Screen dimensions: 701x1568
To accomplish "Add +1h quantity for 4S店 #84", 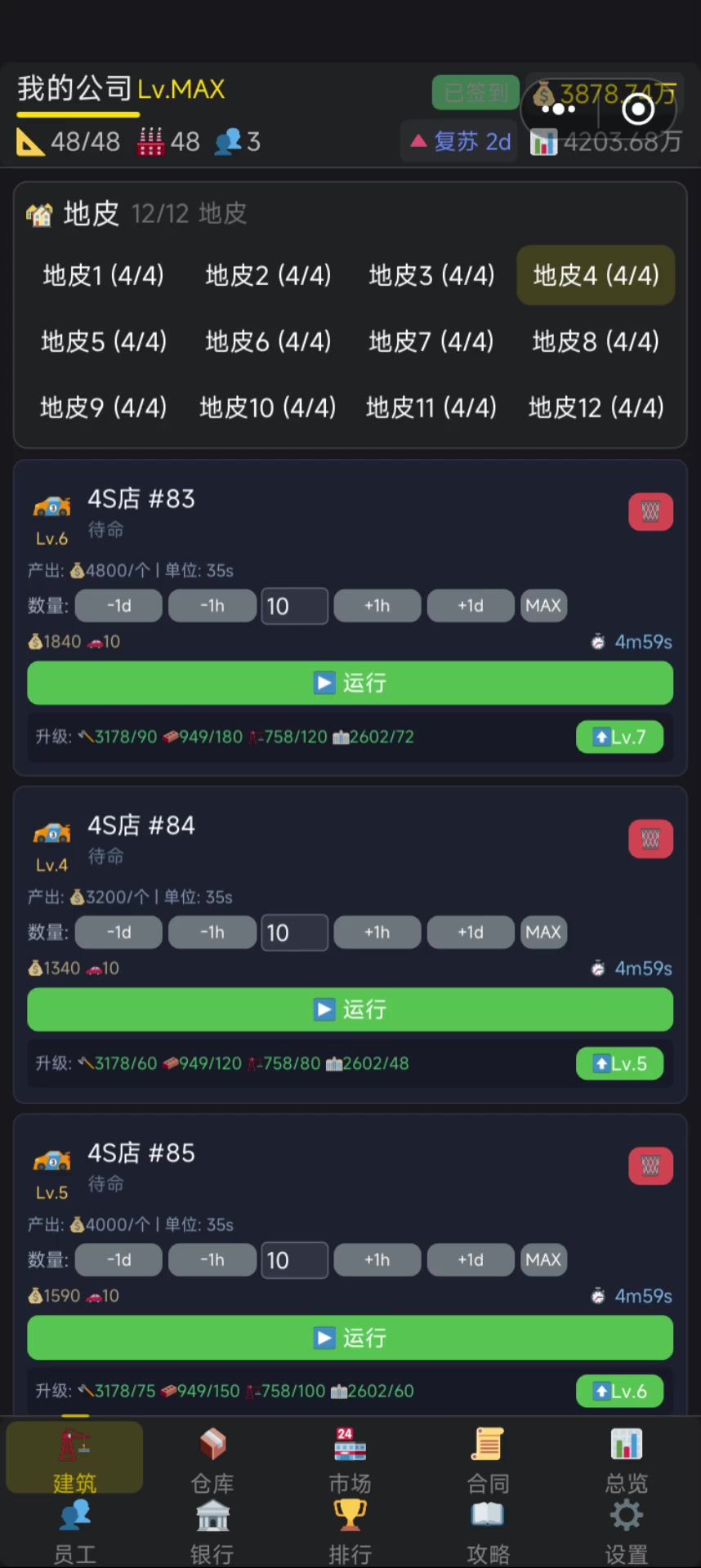I will tap(377, 933).
